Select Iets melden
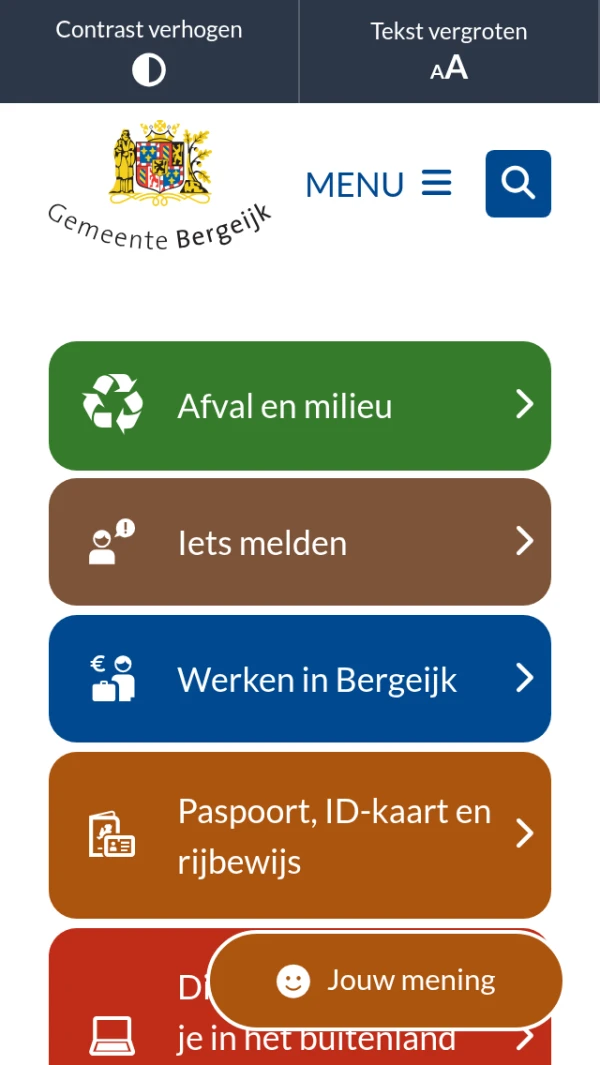The width and height of the screenshot is (600, 1065). pos(300,542)
